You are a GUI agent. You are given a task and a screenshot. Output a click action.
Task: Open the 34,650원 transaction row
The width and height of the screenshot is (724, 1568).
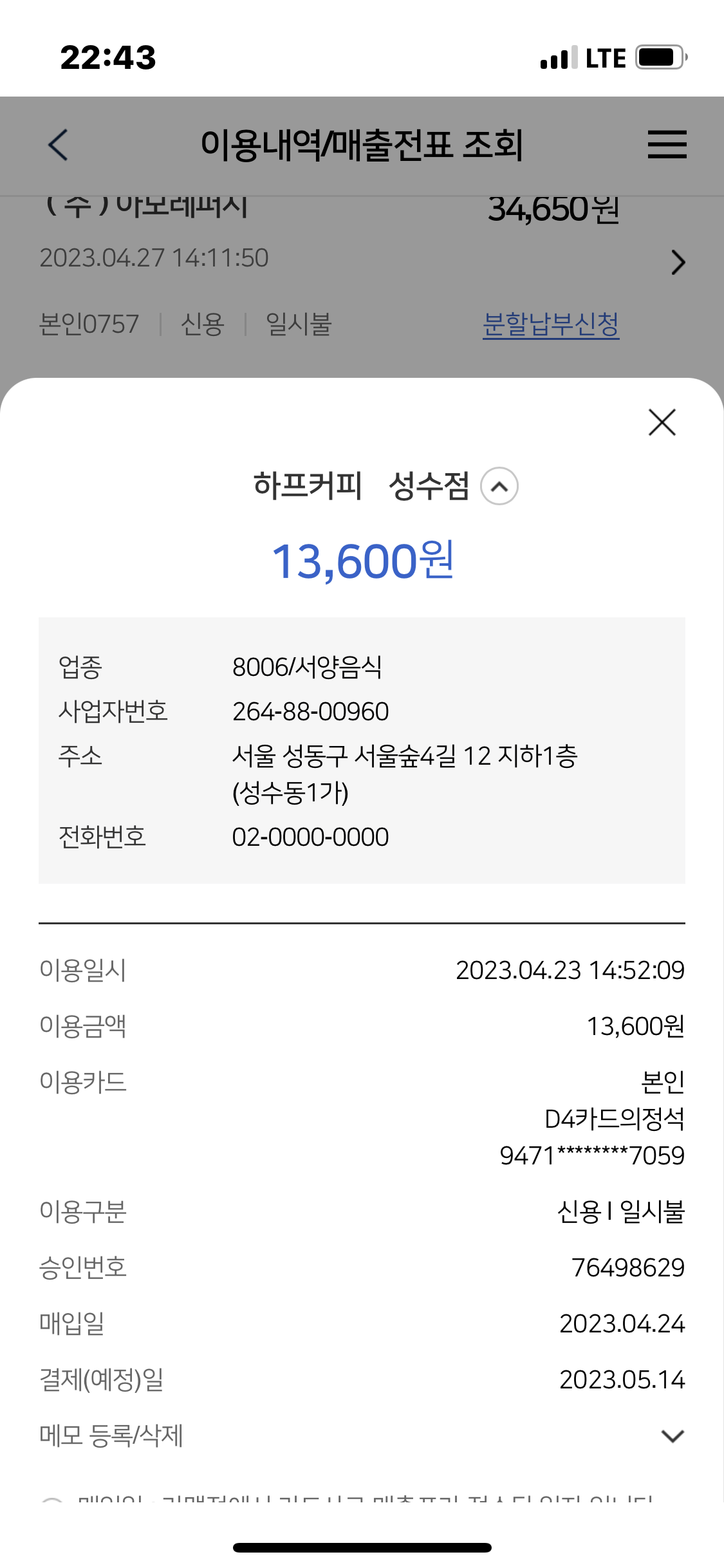tap(677, 263)
